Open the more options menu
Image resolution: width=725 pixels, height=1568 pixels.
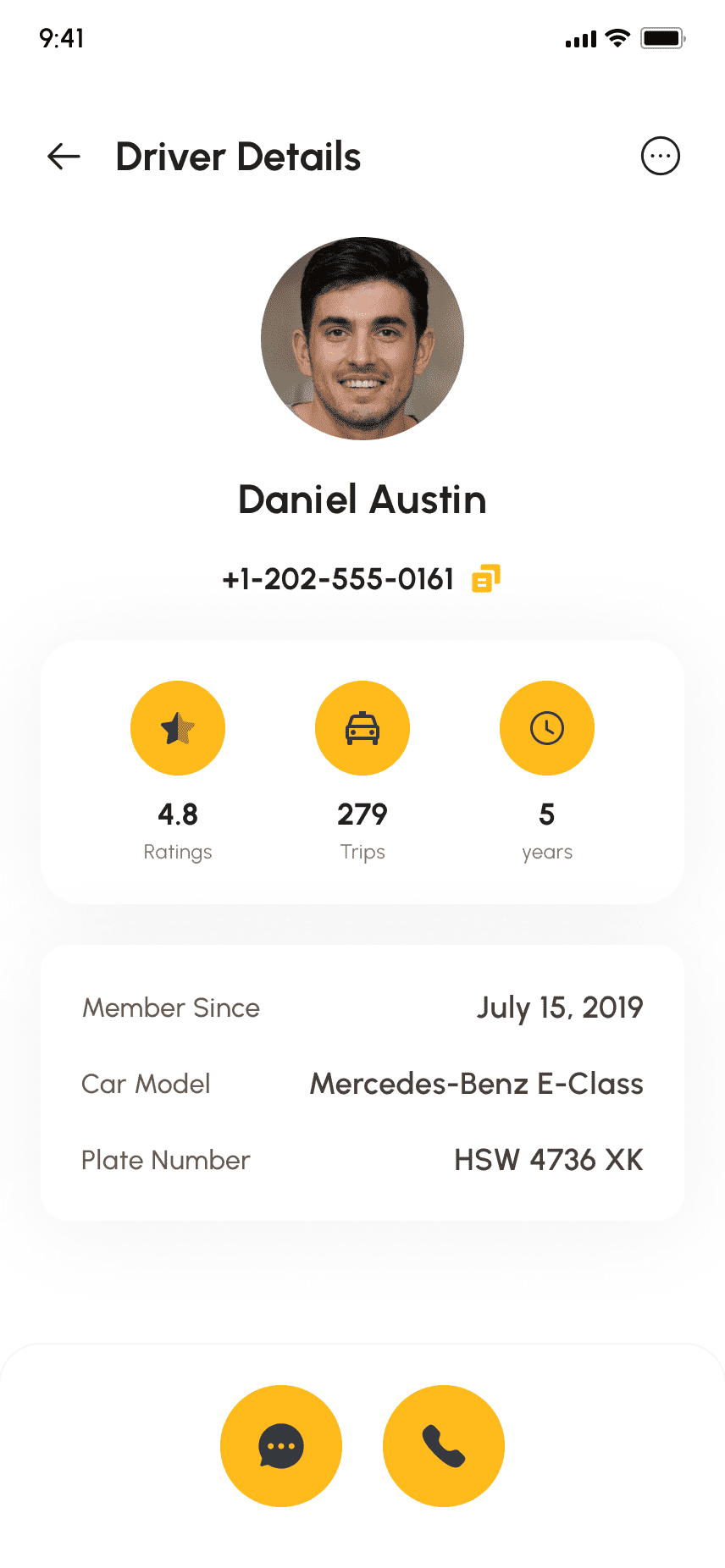point(661,156)
